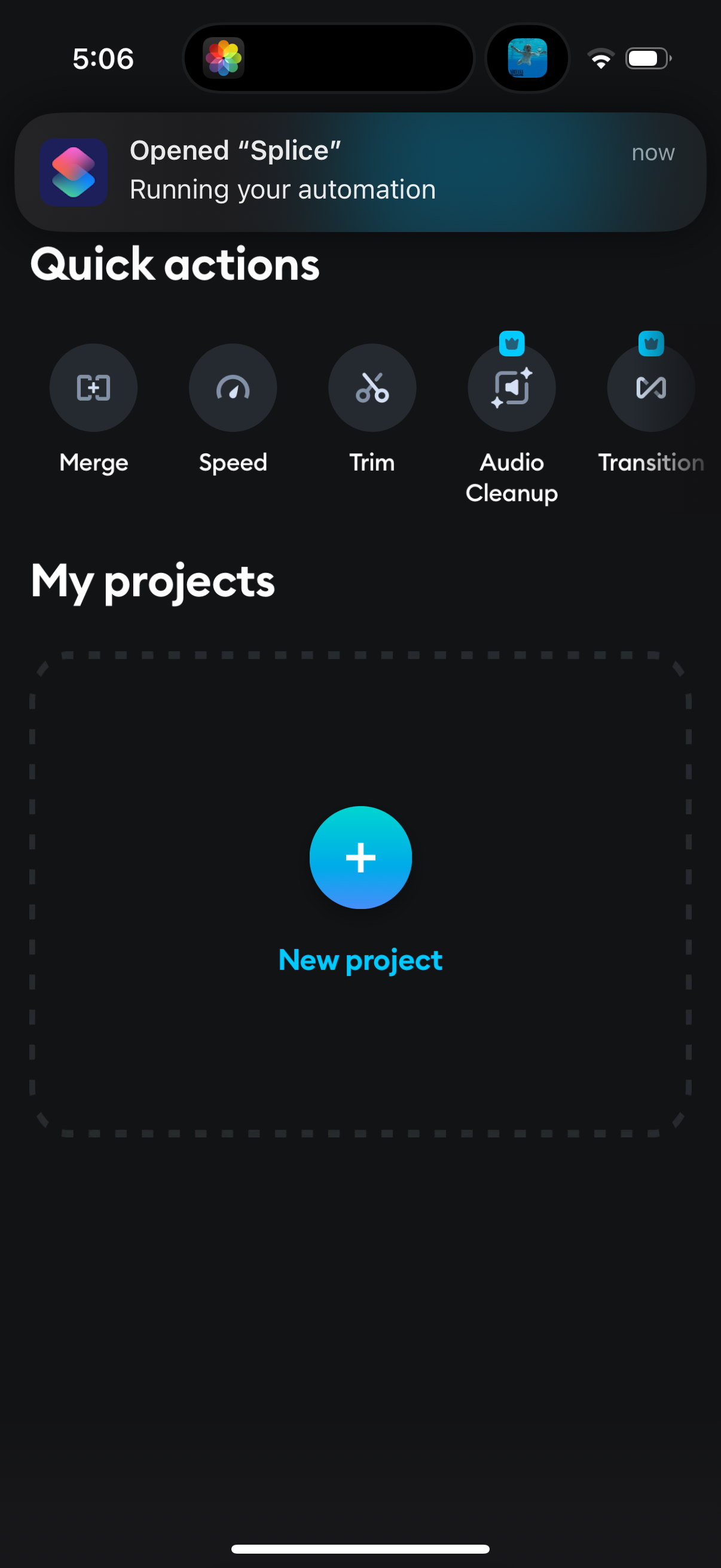Tap the crown badge on Transition
The height and width of the screenshot is (1568, 721).
650,343
